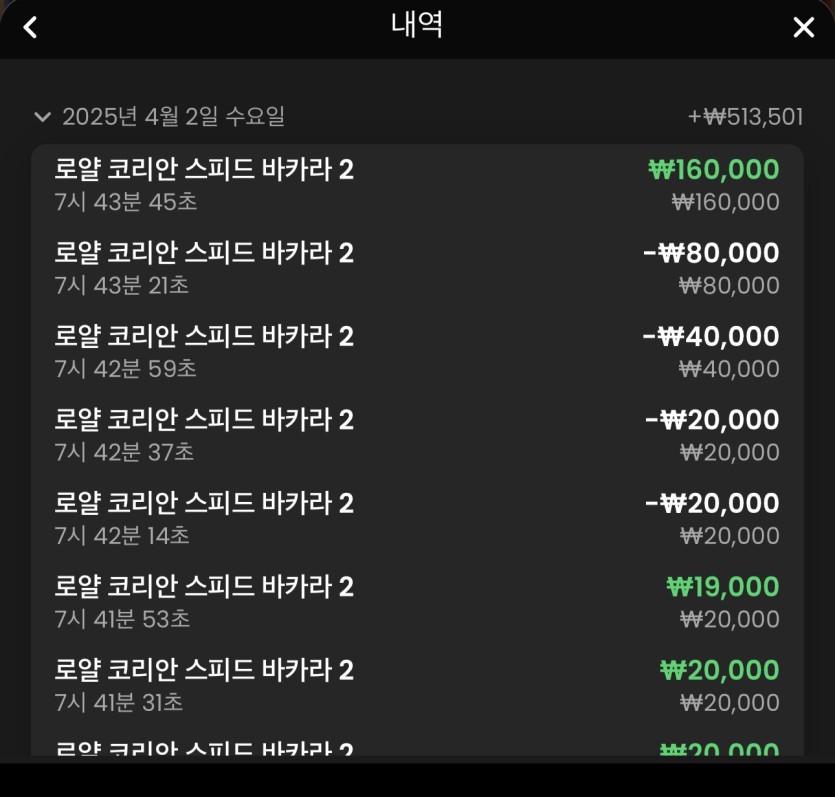The height and width of the screenshot is (797, 835).
Task: Open the 7시 43분 21초 -₩80,000 record
Action: tap(417, 269)
